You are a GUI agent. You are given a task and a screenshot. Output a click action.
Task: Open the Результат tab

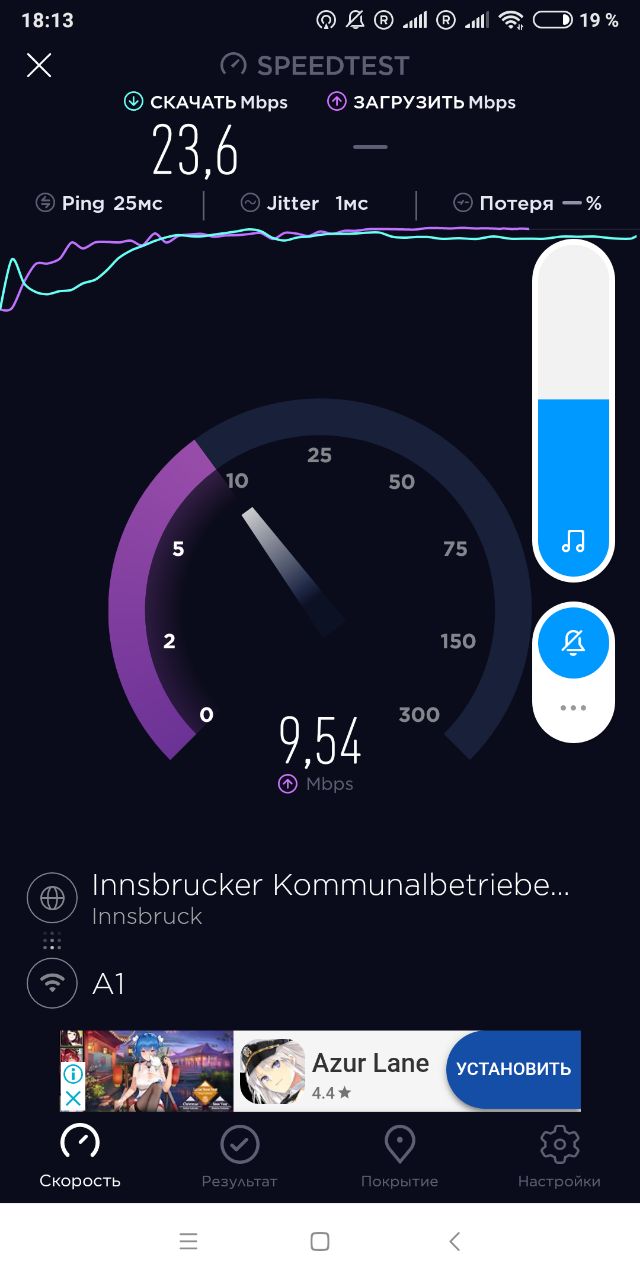239,1158
